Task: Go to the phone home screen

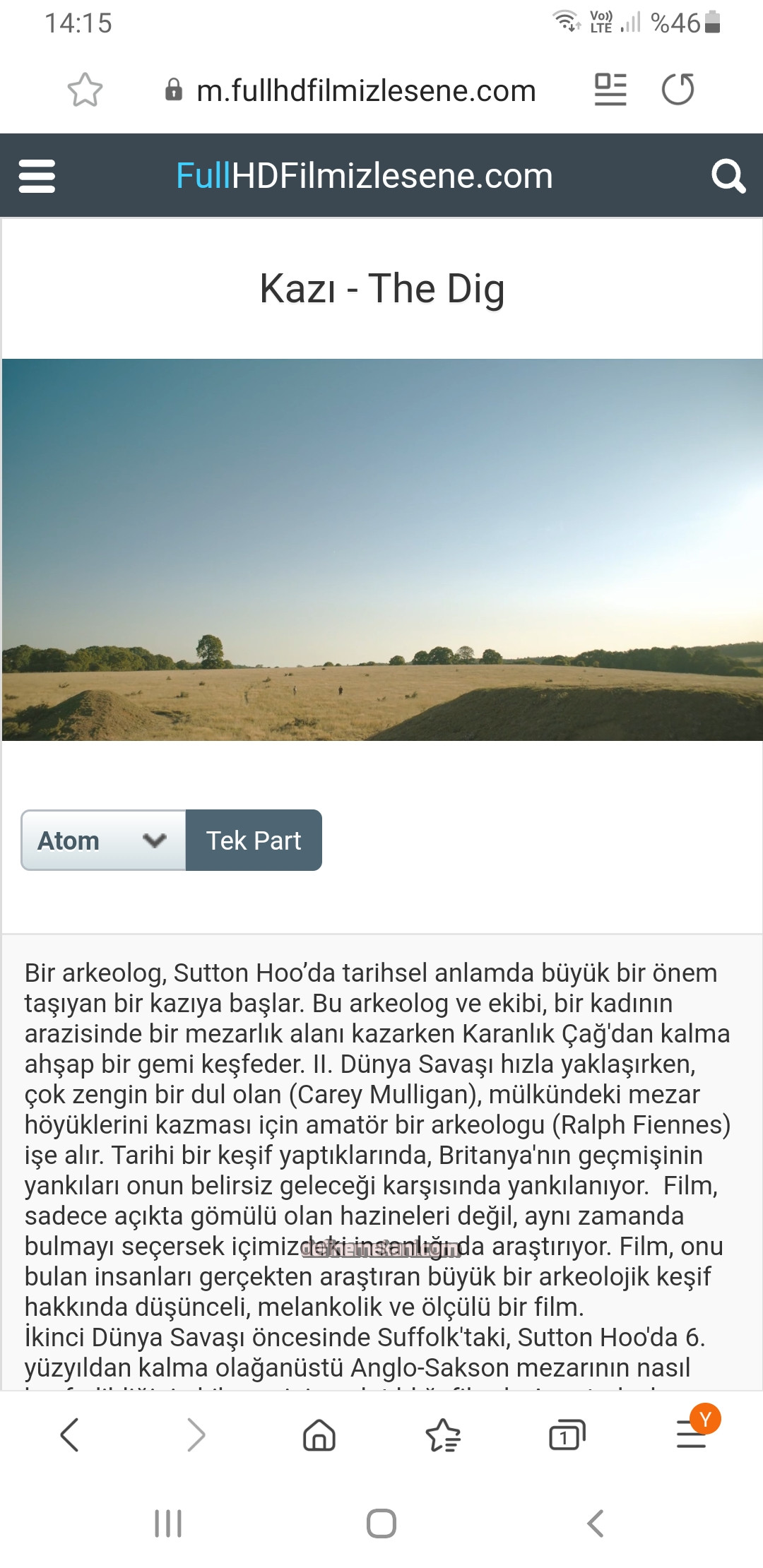Action: coord(381,1524)
